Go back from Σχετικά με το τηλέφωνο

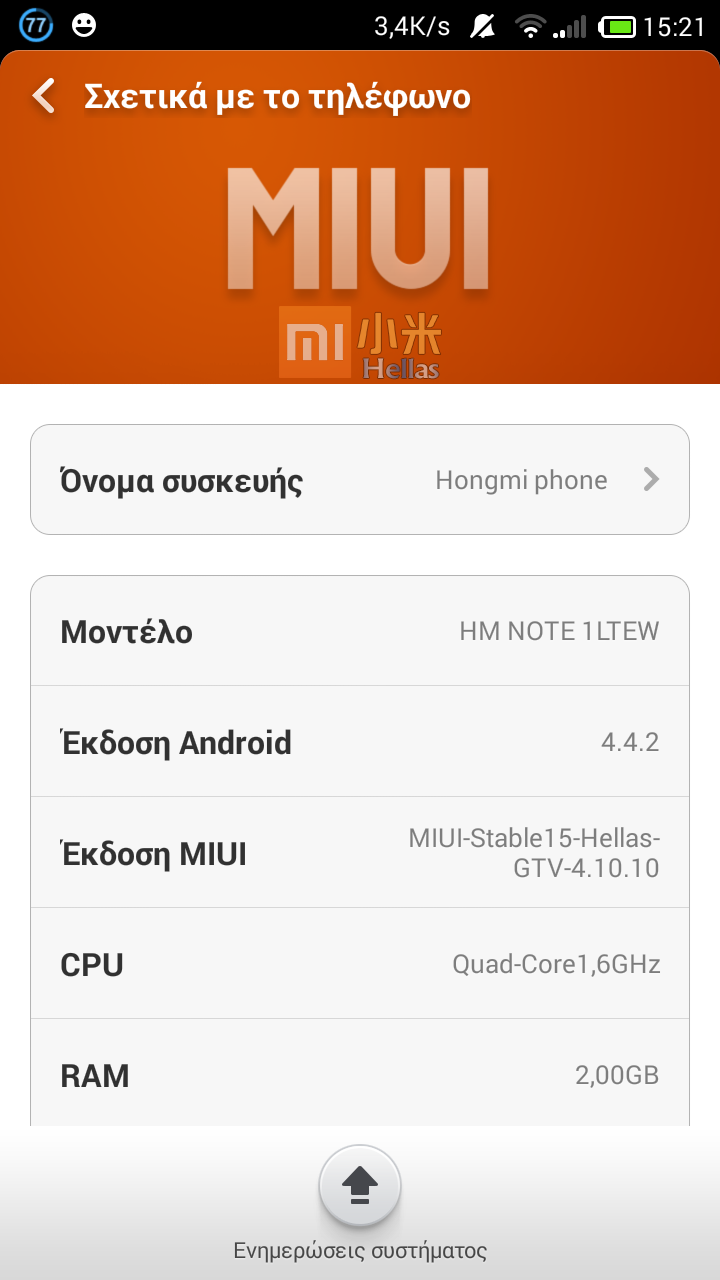coord(44,97)
